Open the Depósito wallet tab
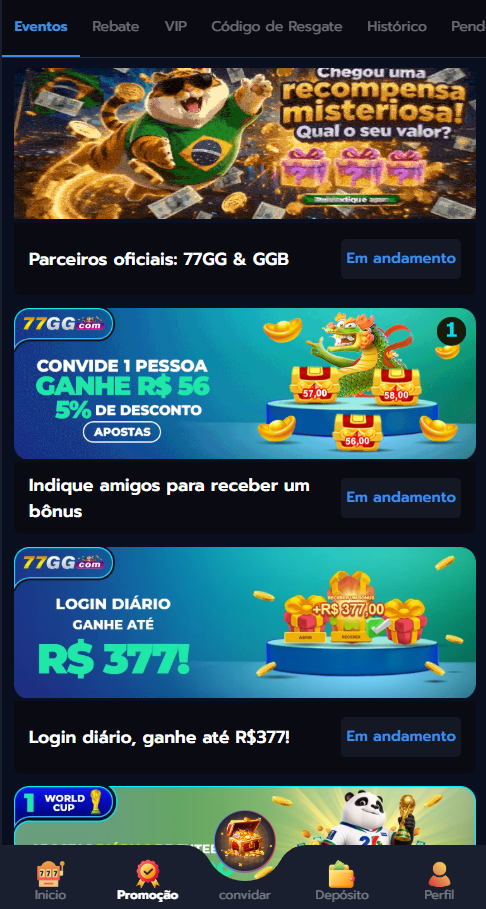The width and height of the screenshot is (486, 909). (342, 881)
